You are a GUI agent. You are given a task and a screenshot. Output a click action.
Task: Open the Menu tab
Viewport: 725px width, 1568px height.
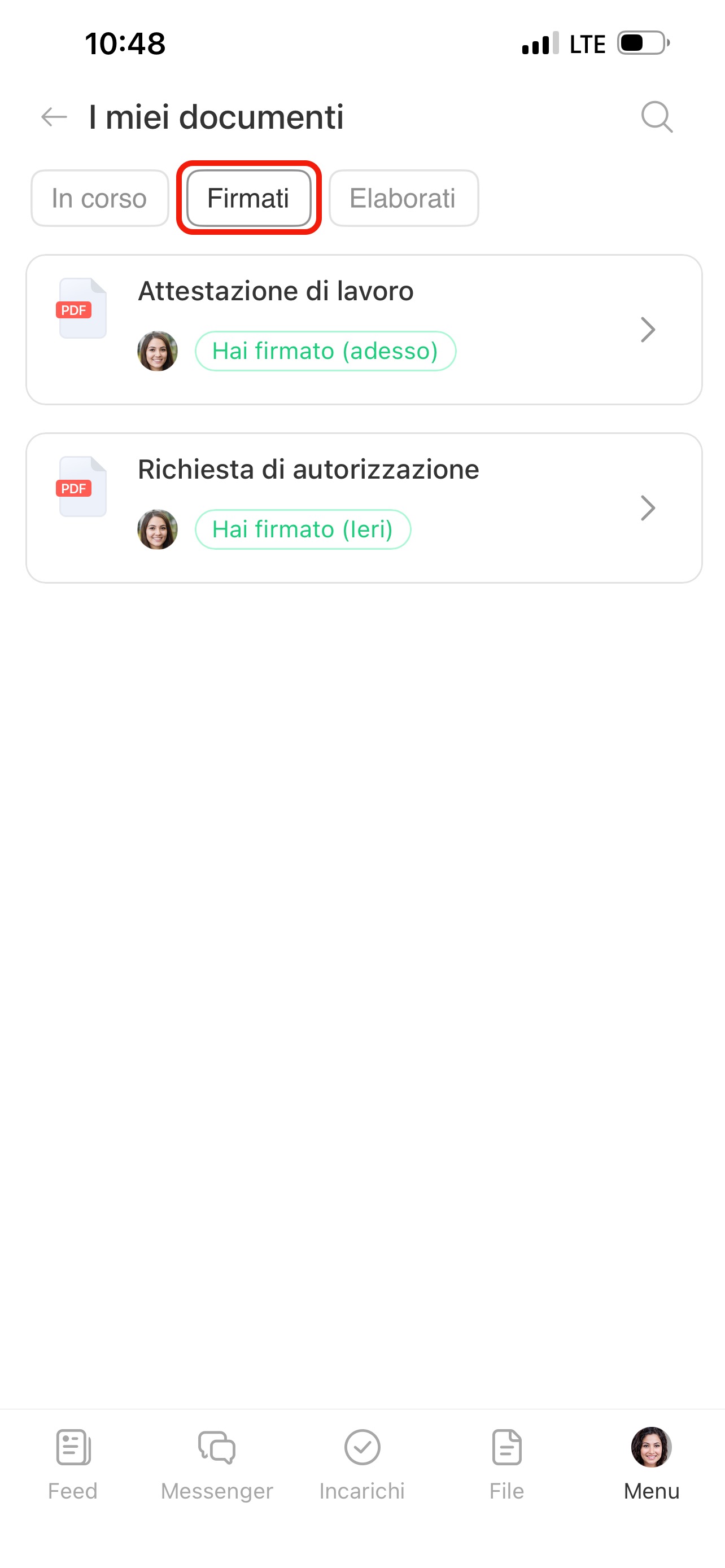tap(652, 1464)
